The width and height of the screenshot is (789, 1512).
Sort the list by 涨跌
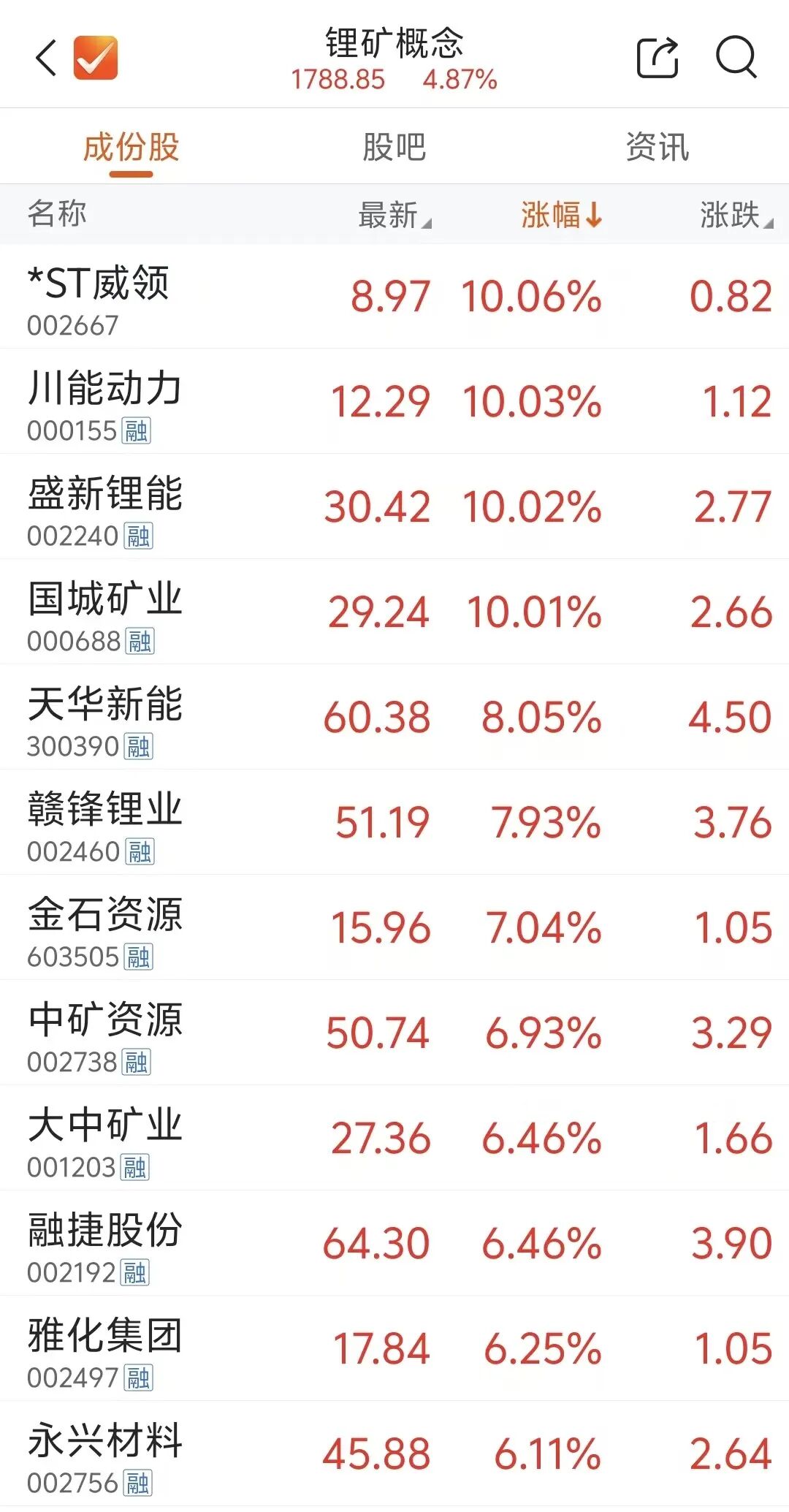click(736, 215)
